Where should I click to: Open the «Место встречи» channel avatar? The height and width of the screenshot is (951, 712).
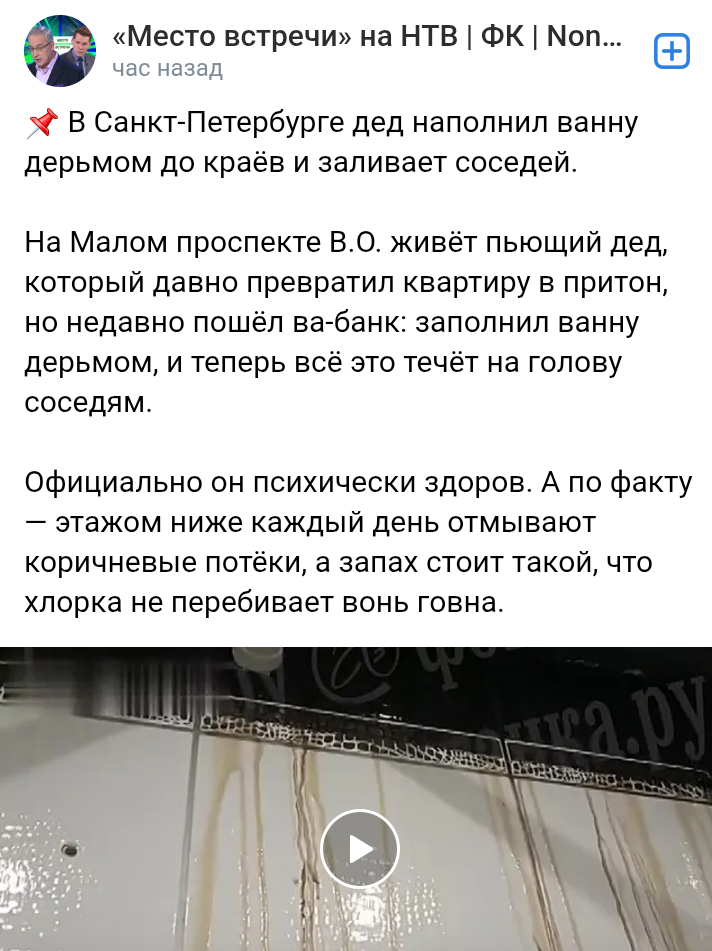59,51
